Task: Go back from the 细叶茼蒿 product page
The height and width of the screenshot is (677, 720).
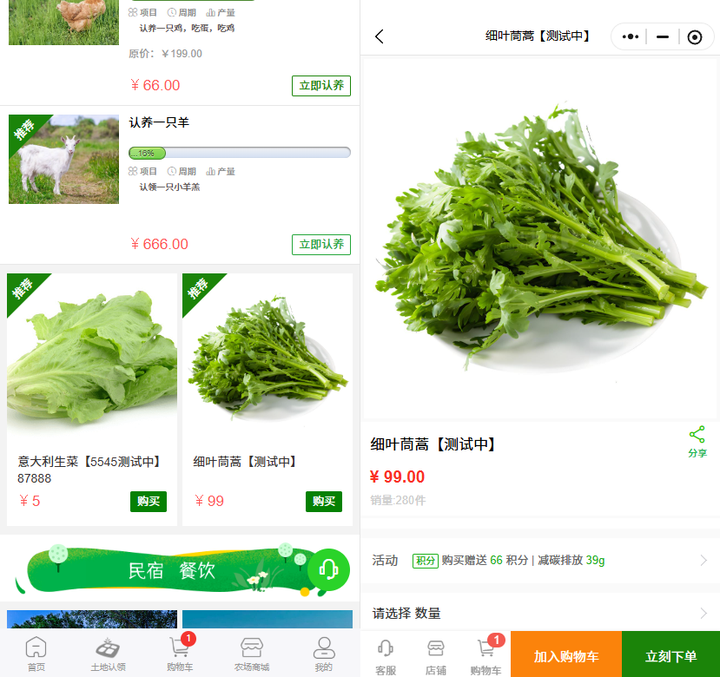Action: 379,37
